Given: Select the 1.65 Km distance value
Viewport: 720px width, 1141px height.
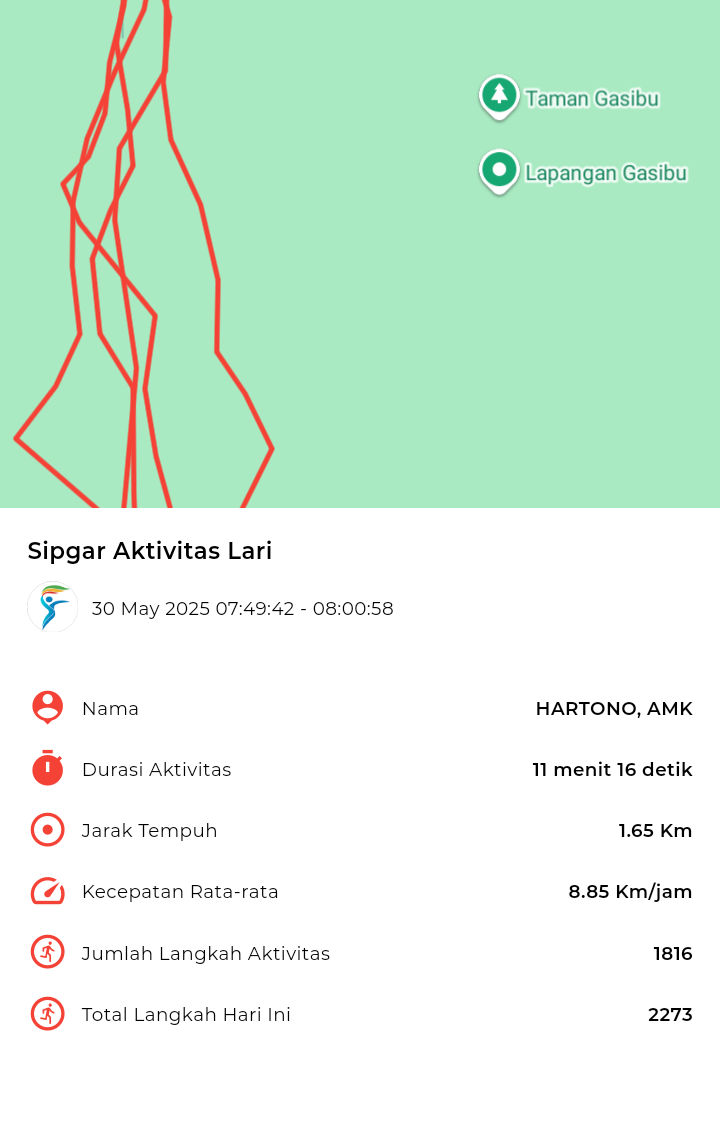Looking at the screenshot, I should (655, 830).
